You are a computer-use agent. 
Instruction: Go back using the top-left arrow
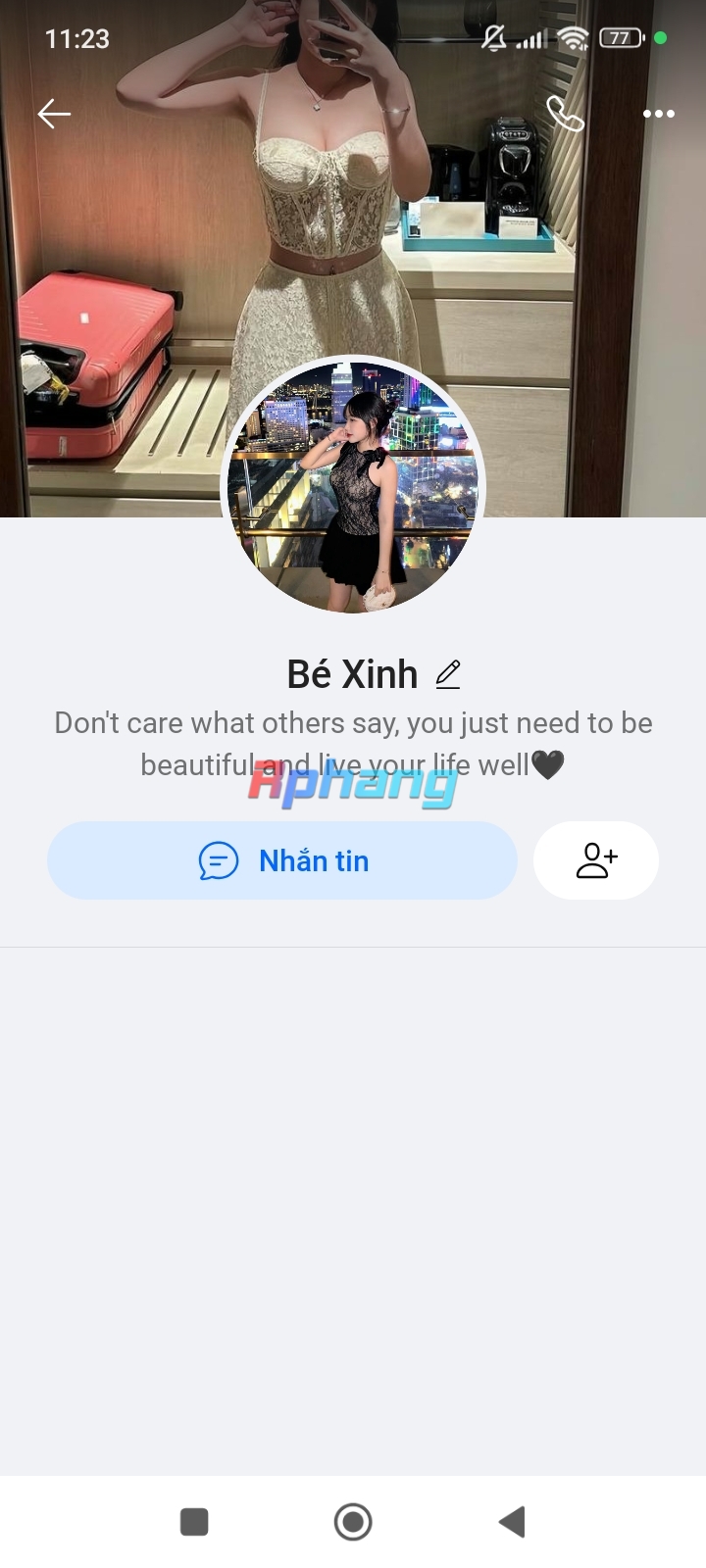pyautogui.click(x=54, y=114)
